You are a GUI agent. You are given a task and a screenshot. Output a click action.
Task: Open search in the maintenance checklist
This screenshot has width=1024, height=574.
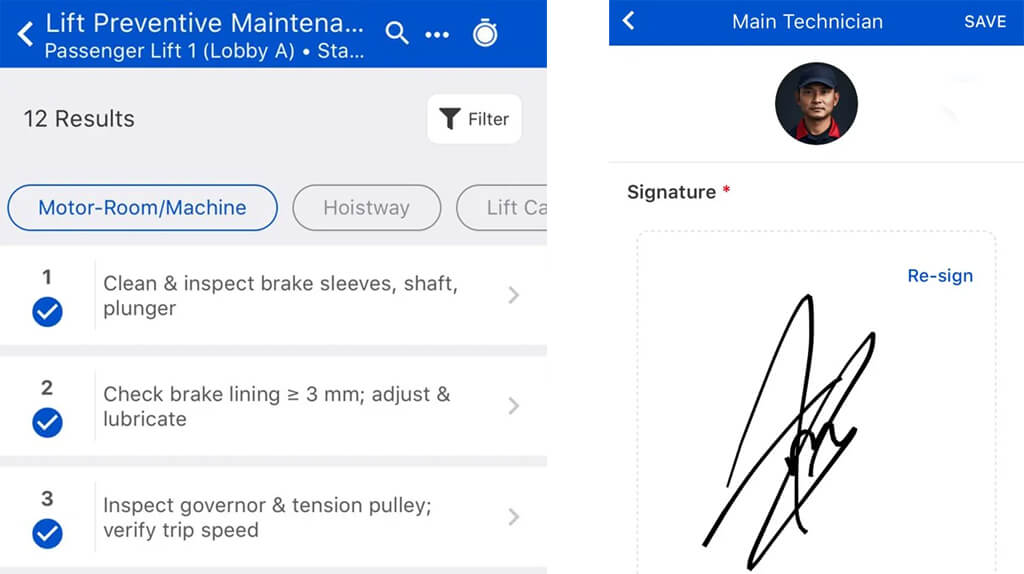tap(397, 33)
